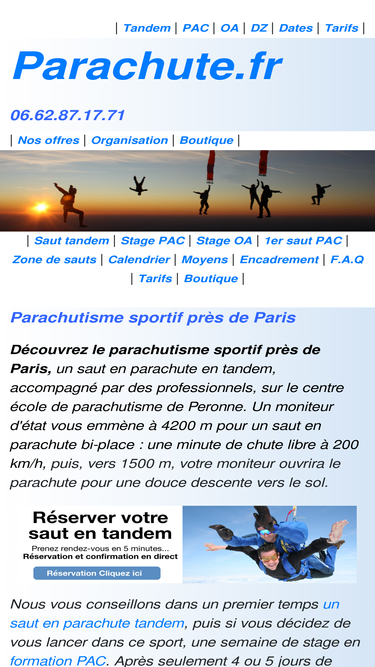Open the 'formation PAC' text link
Viewport: 375px width, 667px height.
[x=57, y=661]
